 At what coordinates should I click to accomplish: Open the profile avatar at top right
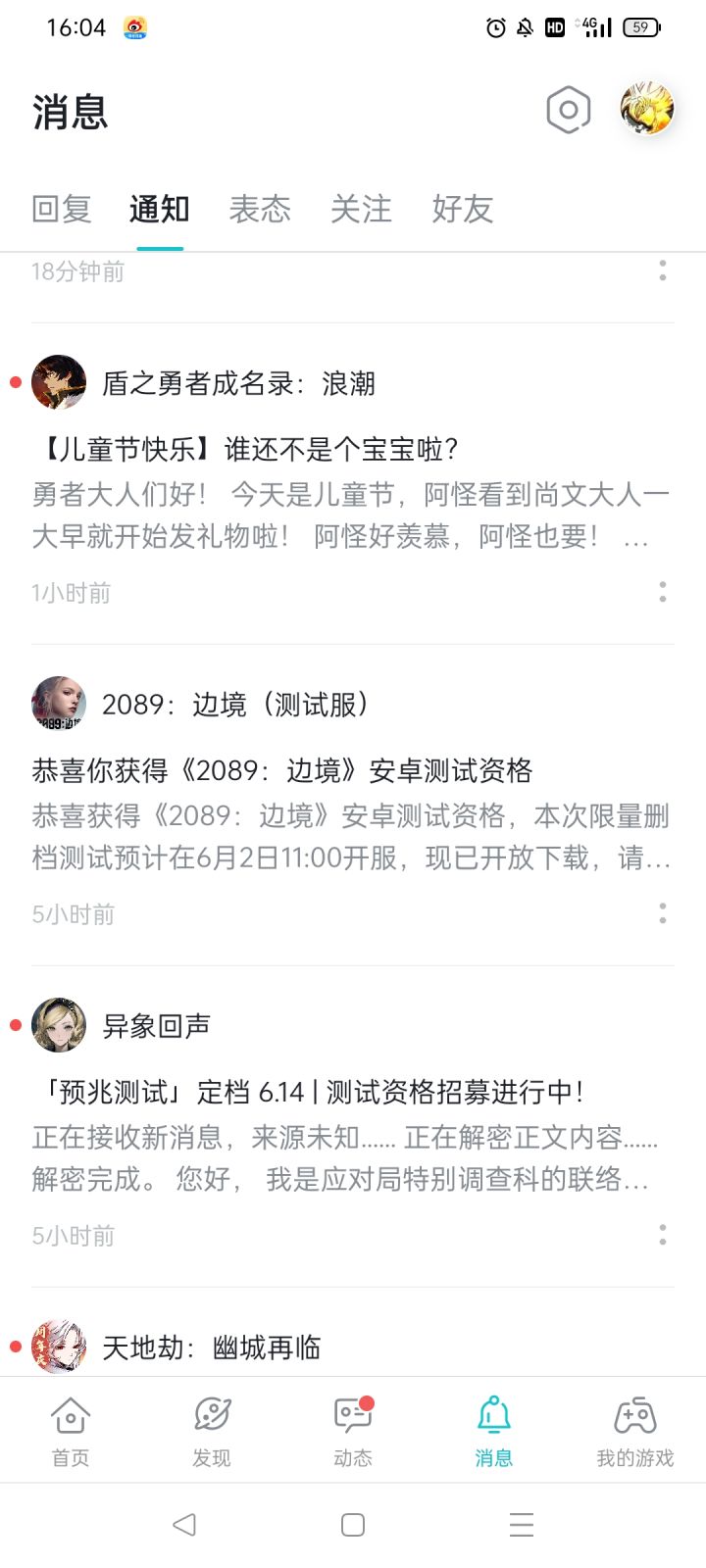coord(647,109)
